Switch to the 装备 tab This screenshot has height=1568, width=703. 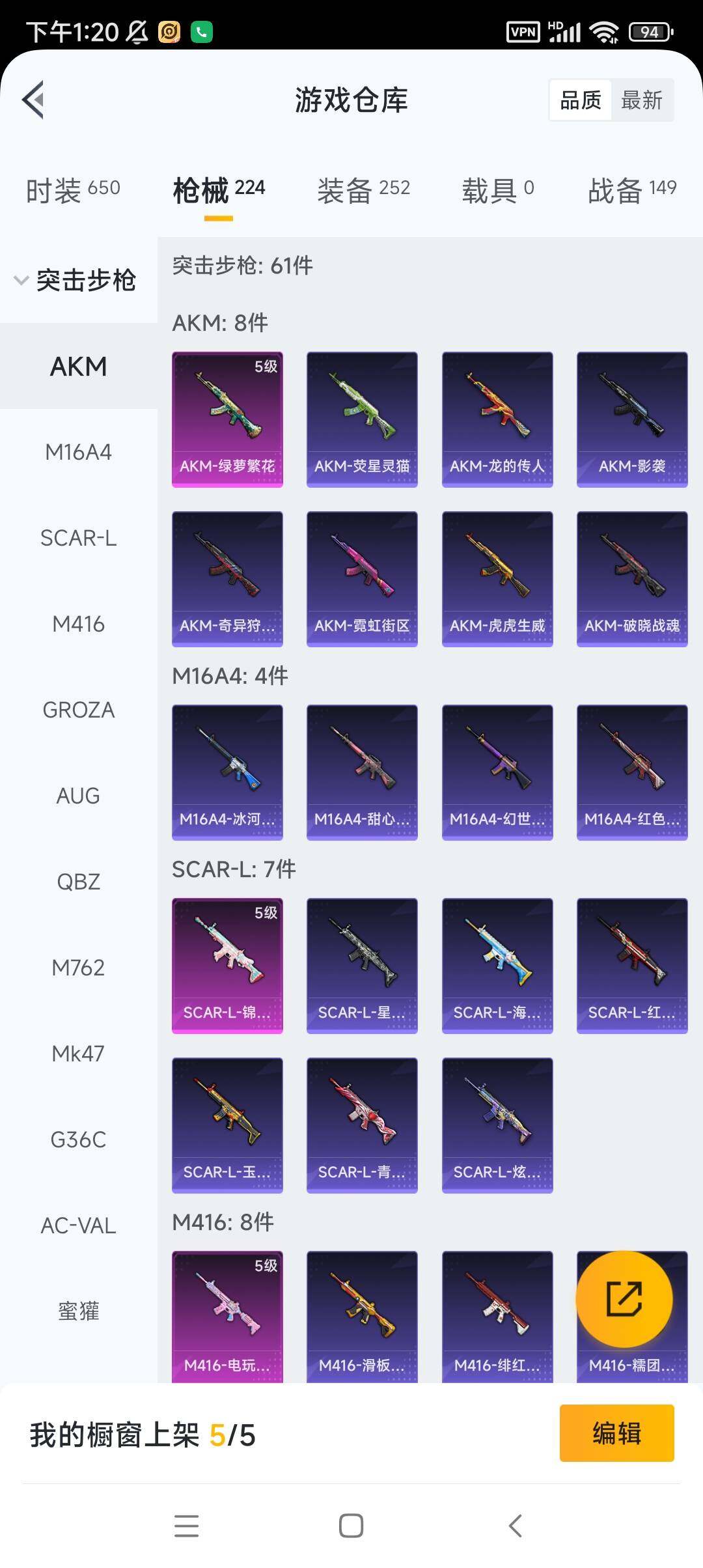tap(363, 189)
